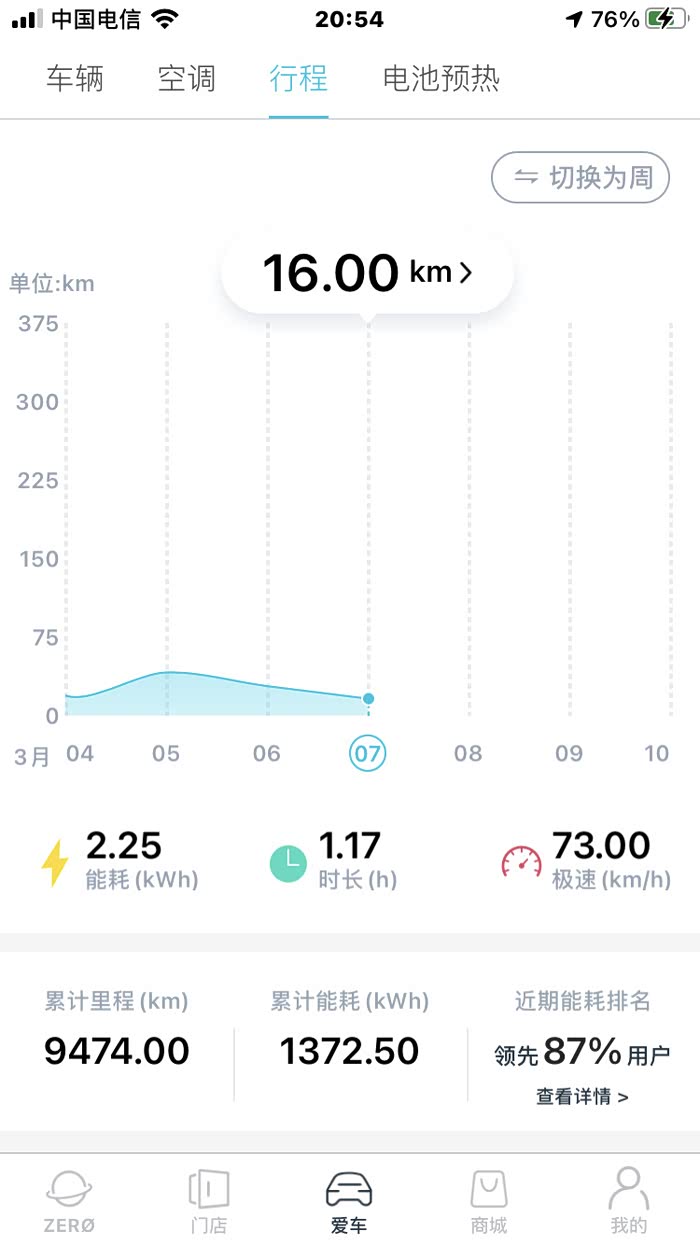Switch to the 电池预热 tab
Viewport: 700px width, 1245px height.
[x=441, y=79]
